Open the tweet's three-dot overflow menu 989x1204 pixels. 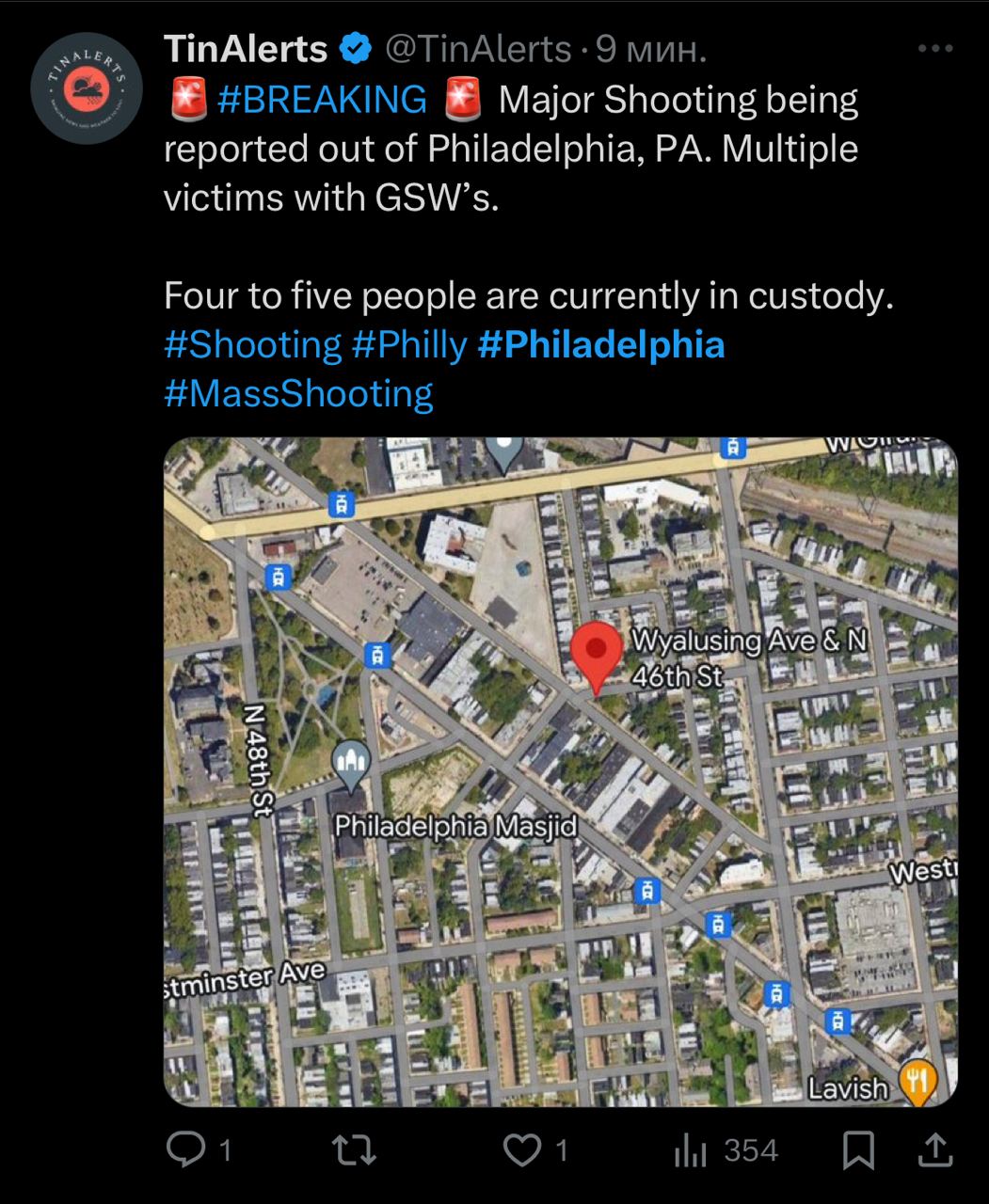point(934,49)
